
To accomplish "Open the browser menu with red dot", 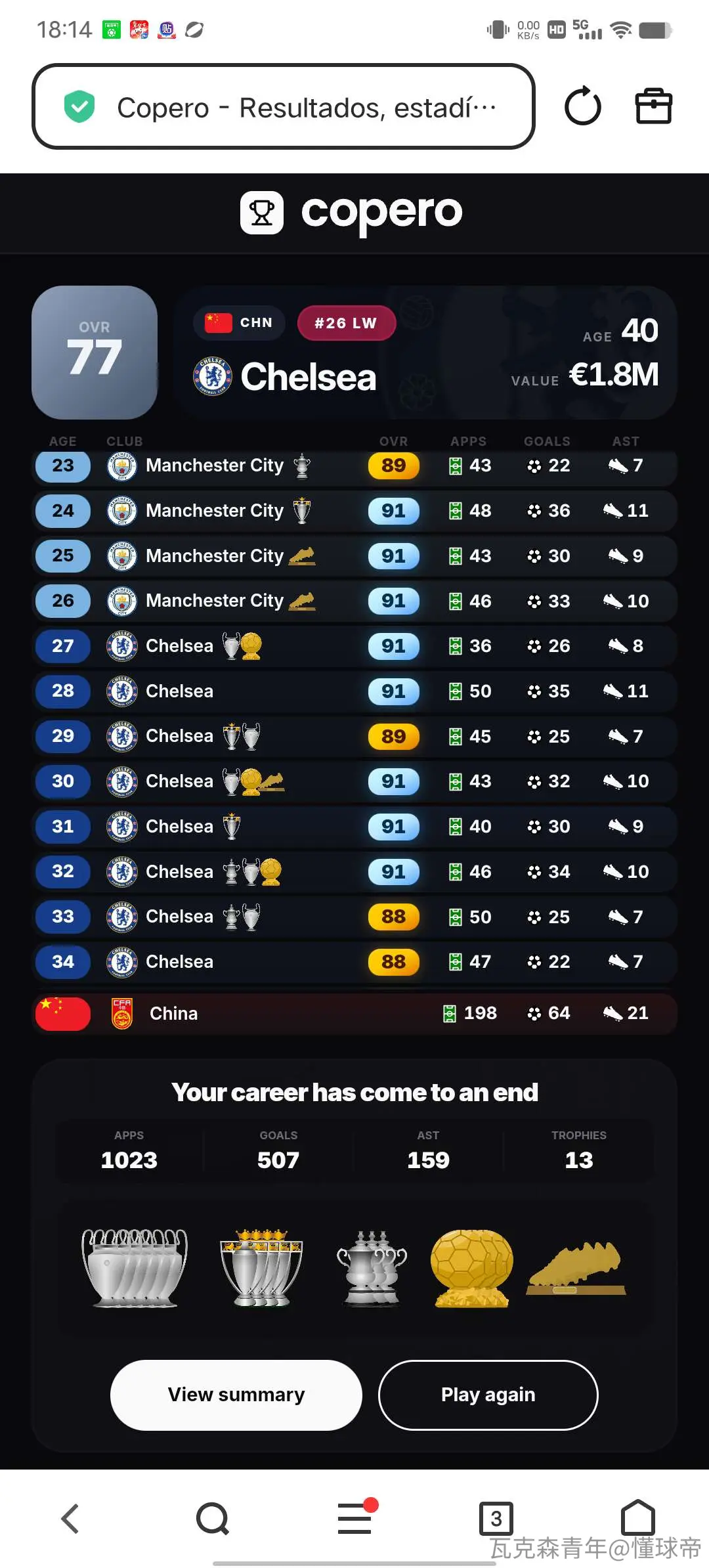I will click(x=355, y=1517).
